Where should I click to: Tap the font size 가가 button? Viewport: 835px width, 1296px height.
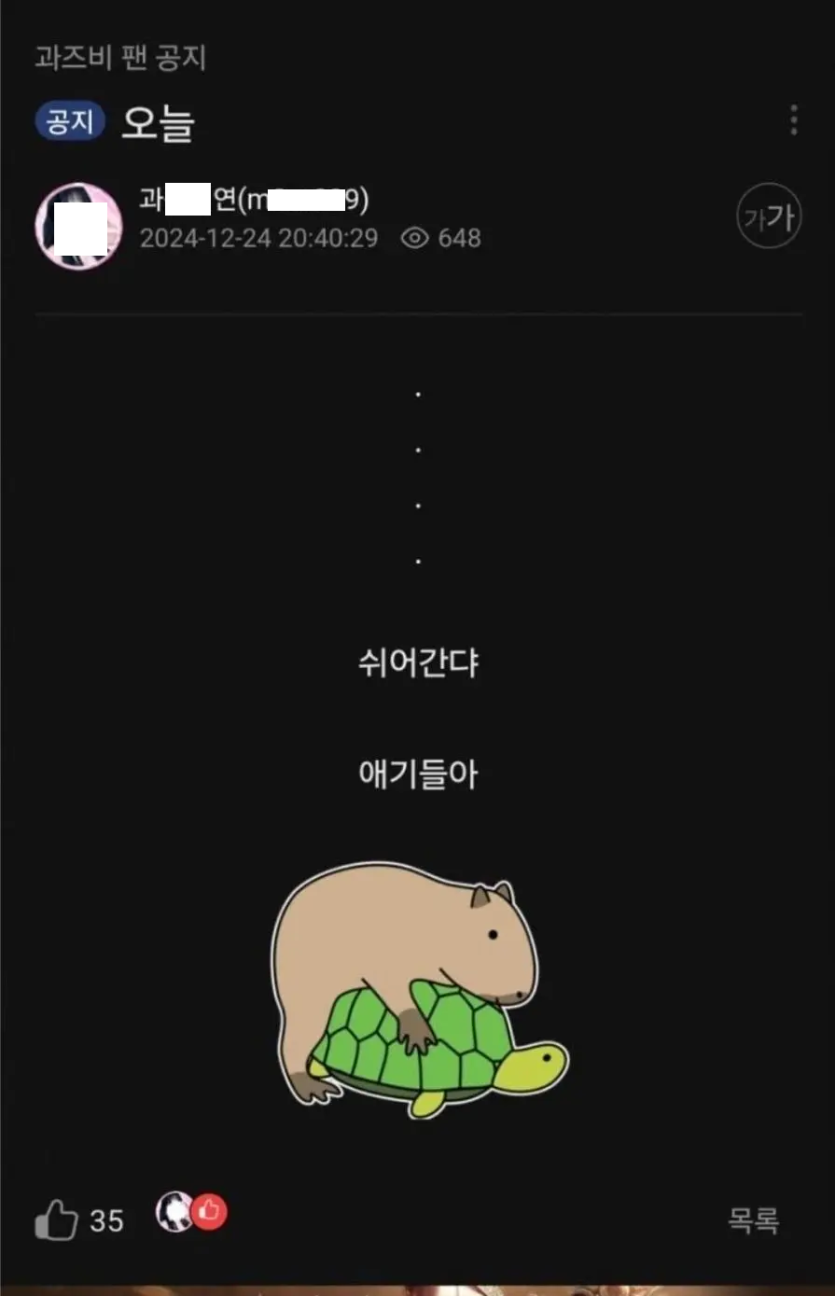click(x=768, y=216)
